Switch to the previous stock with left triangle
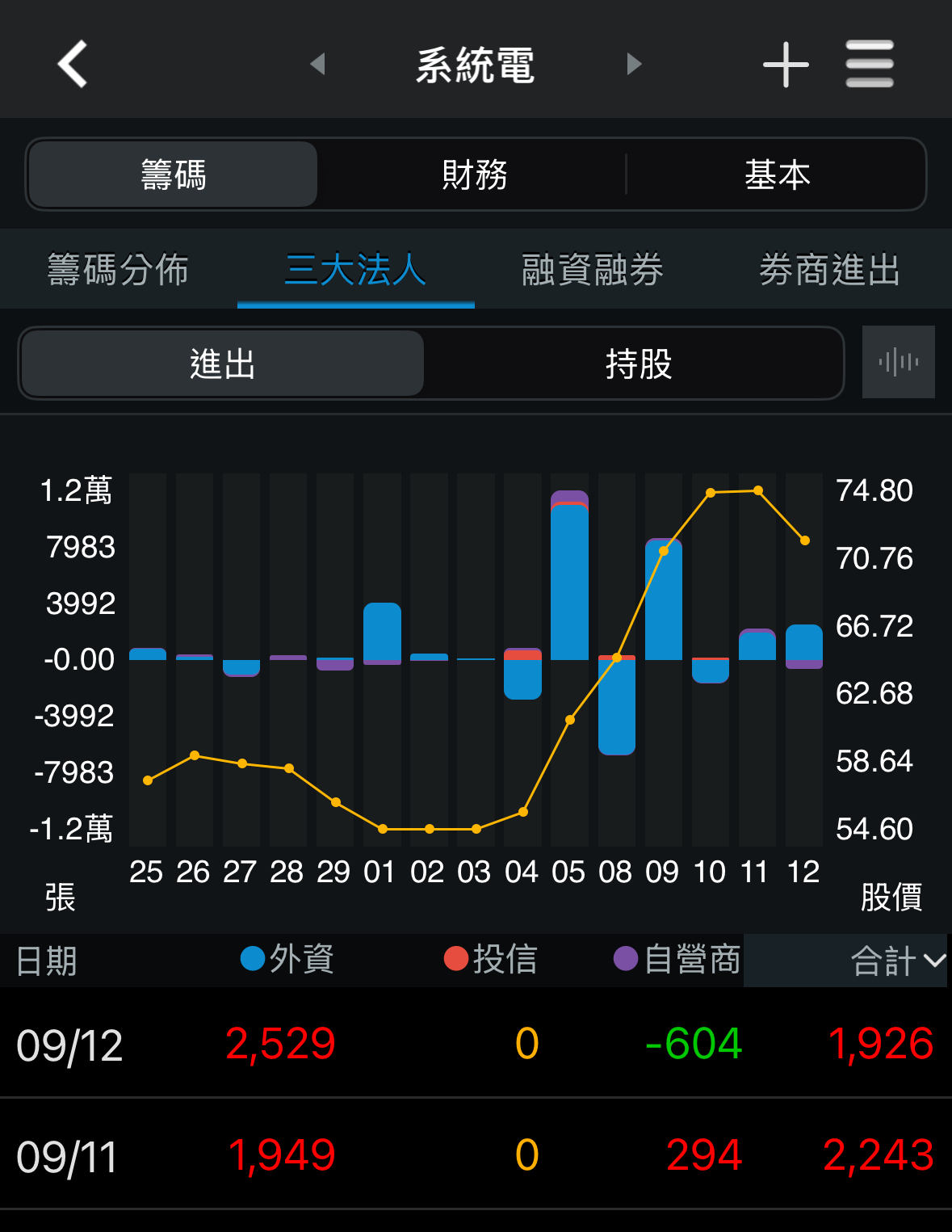The width and height of the screenshot is (952, 1232). tap(317, 64)
